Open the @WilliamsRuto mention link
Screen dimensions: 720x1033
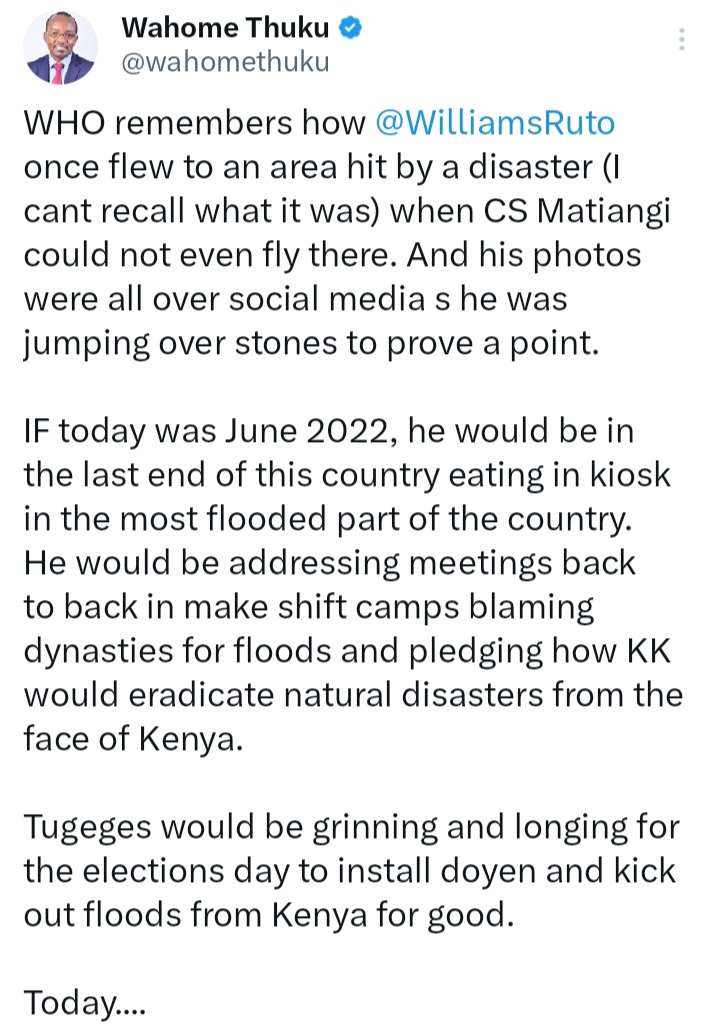click(494, 123)
